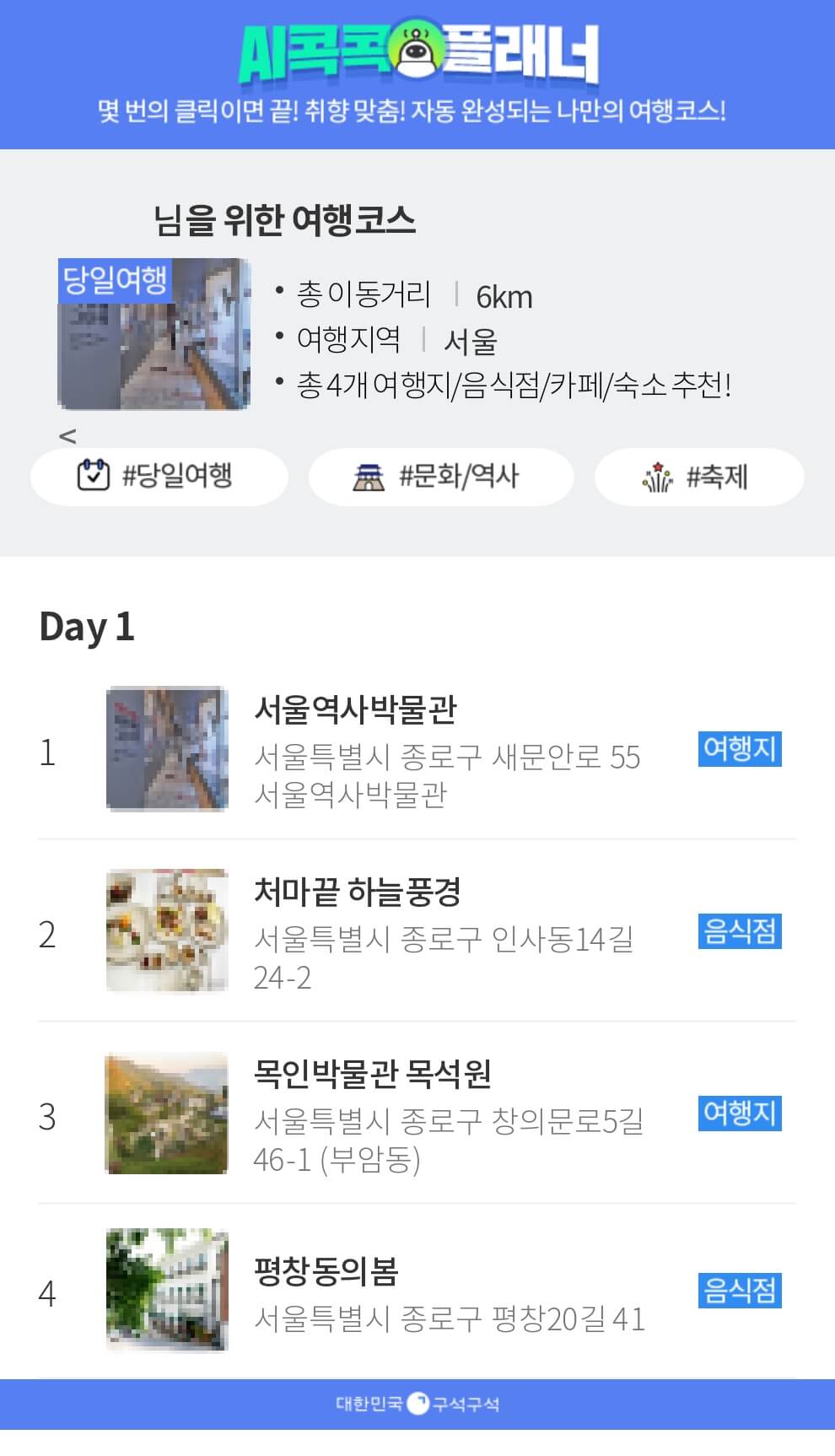Select the temple icon beside #문화/역사
Viewport: 835px width, 1456px height.
click(367, 476)
